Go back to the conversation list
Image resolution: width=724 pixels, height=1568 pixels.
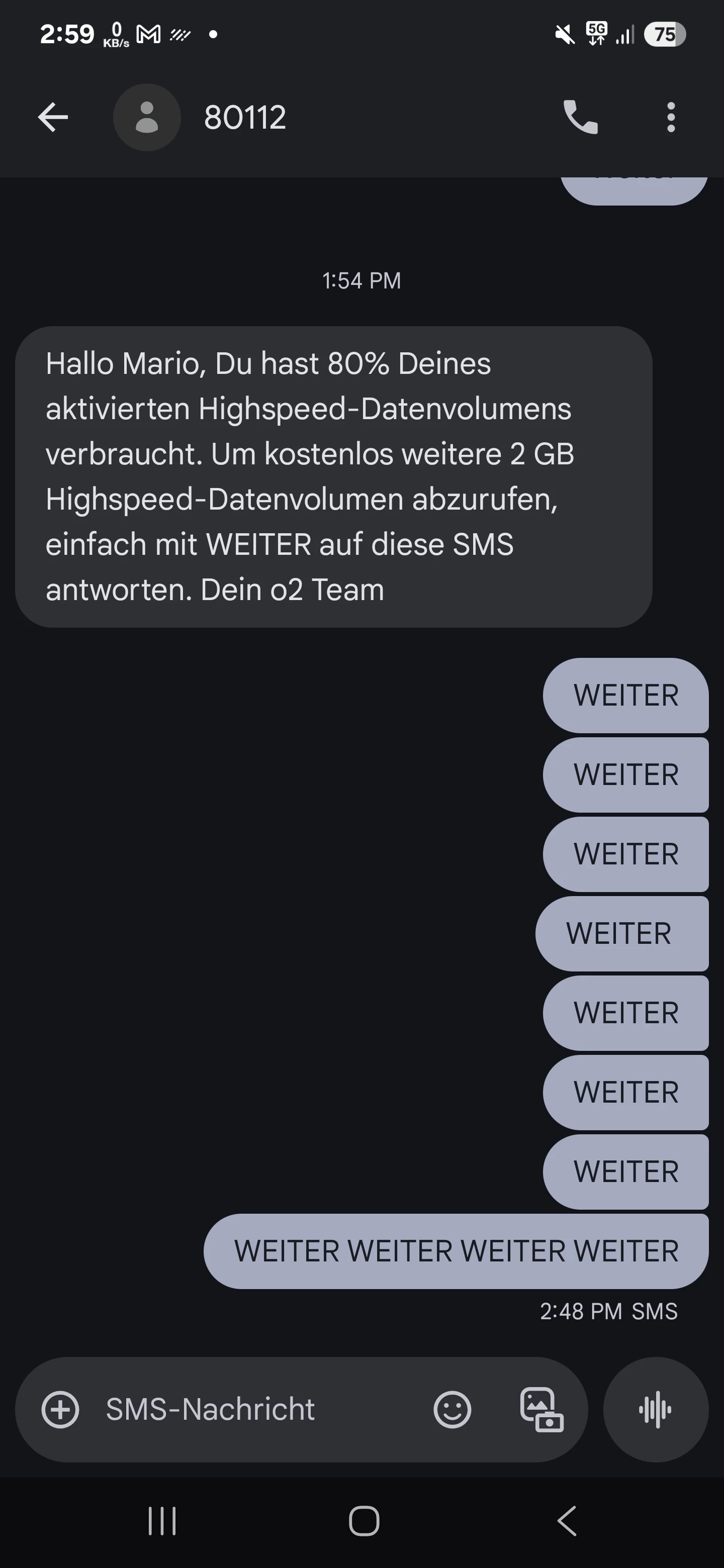[x=53, y=117]
